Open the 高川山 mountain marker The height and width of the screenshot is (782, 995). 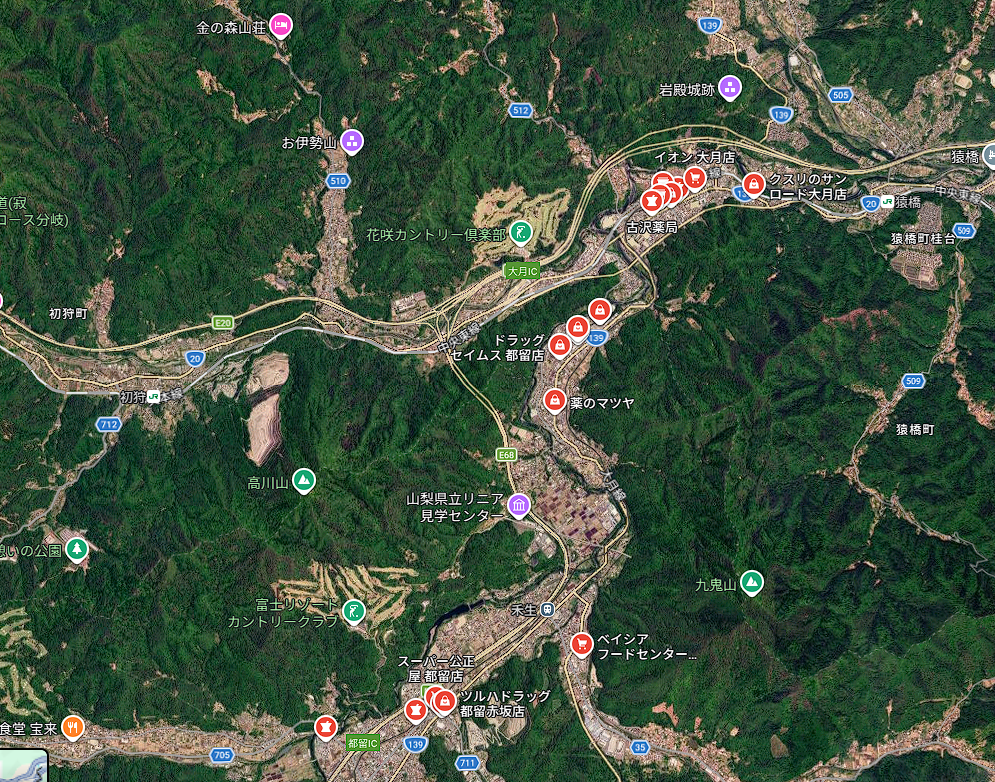click(304, 480)
